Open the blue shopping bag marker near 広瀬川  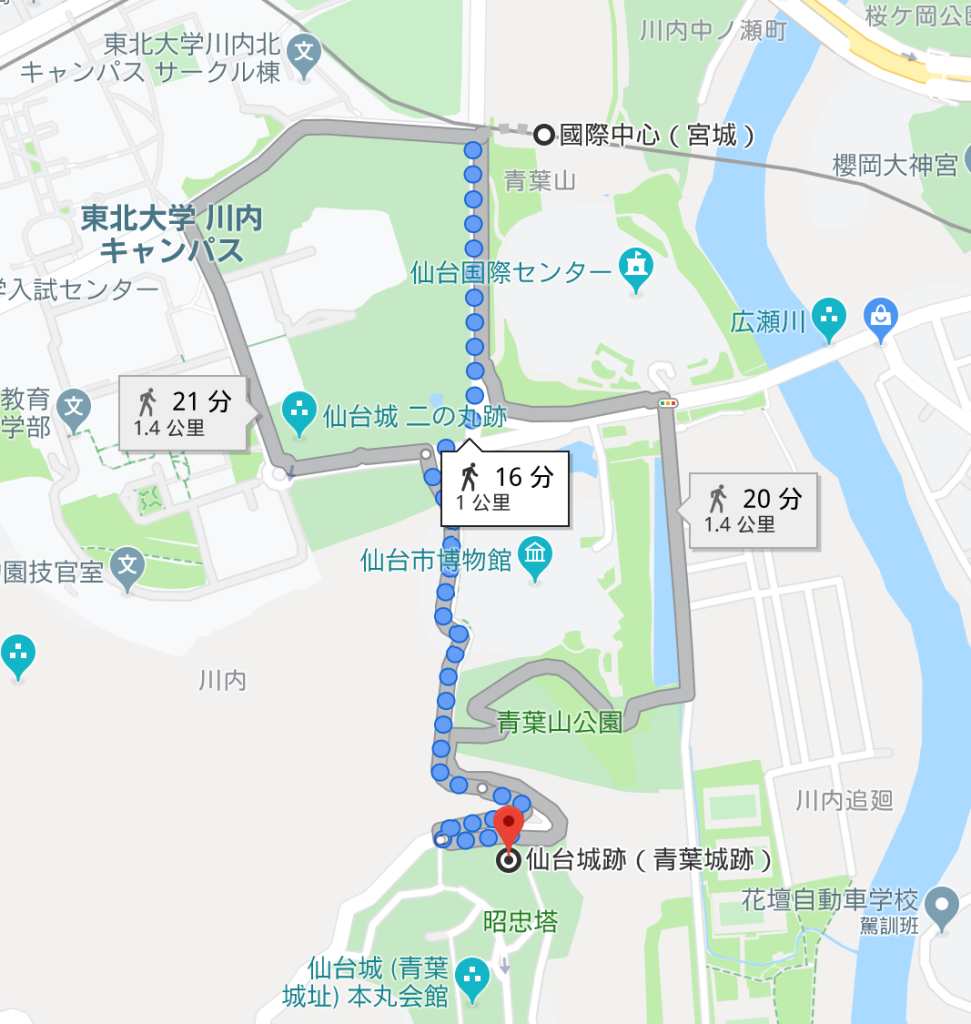(x=882, y=317)
